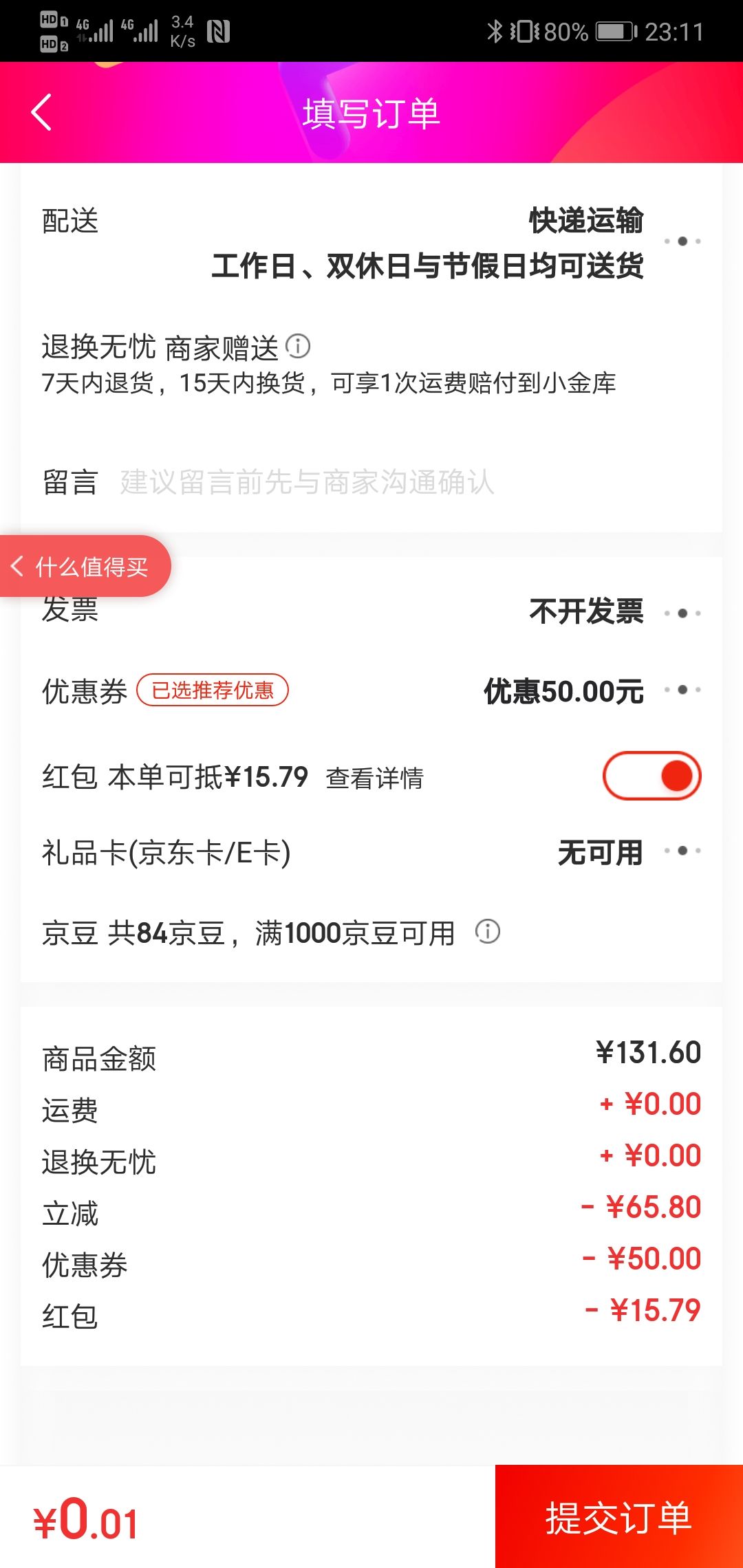743x1568 pixels.
Task: Open the 发票 invoice settings
Action: (x=681, y=613)
